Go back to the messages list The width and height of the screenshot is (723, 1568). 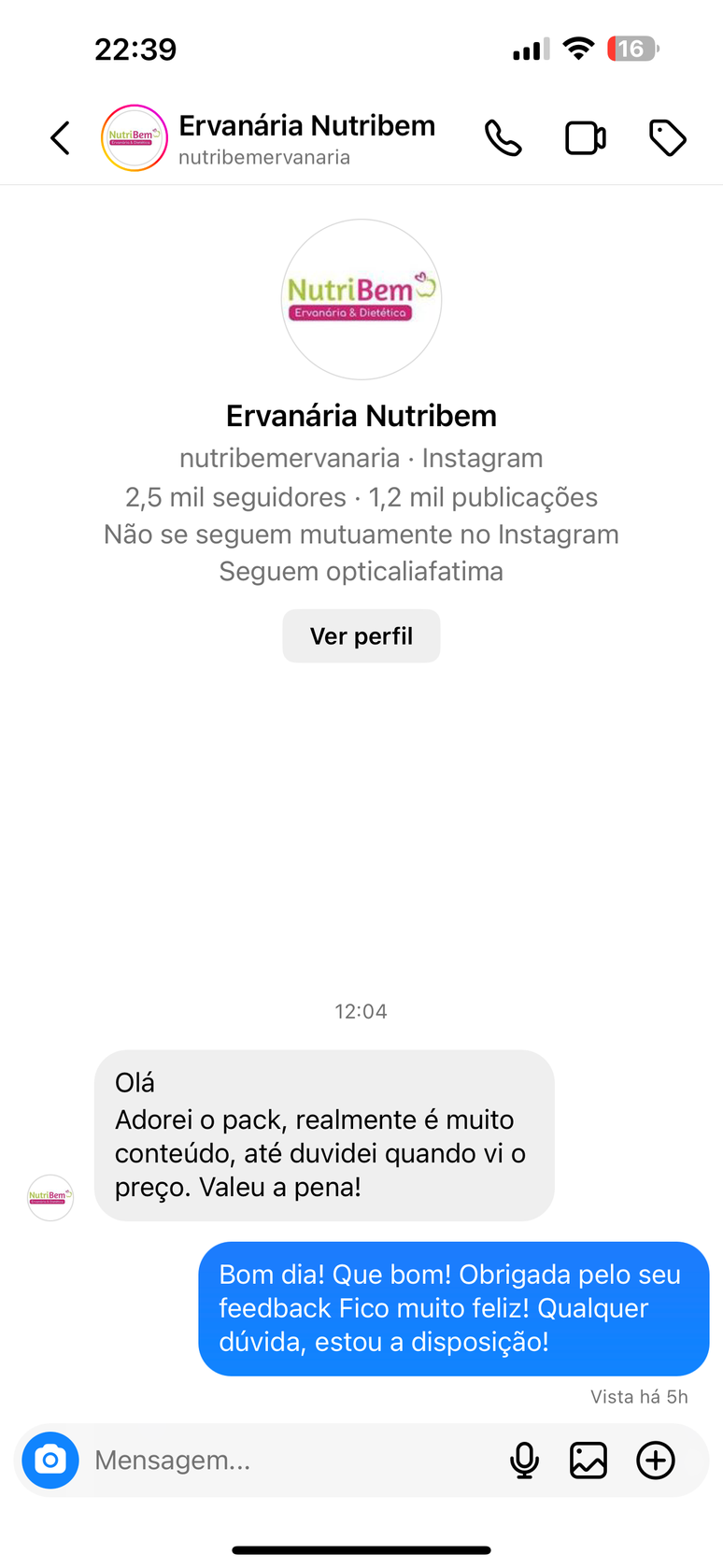tap(61, 138)
